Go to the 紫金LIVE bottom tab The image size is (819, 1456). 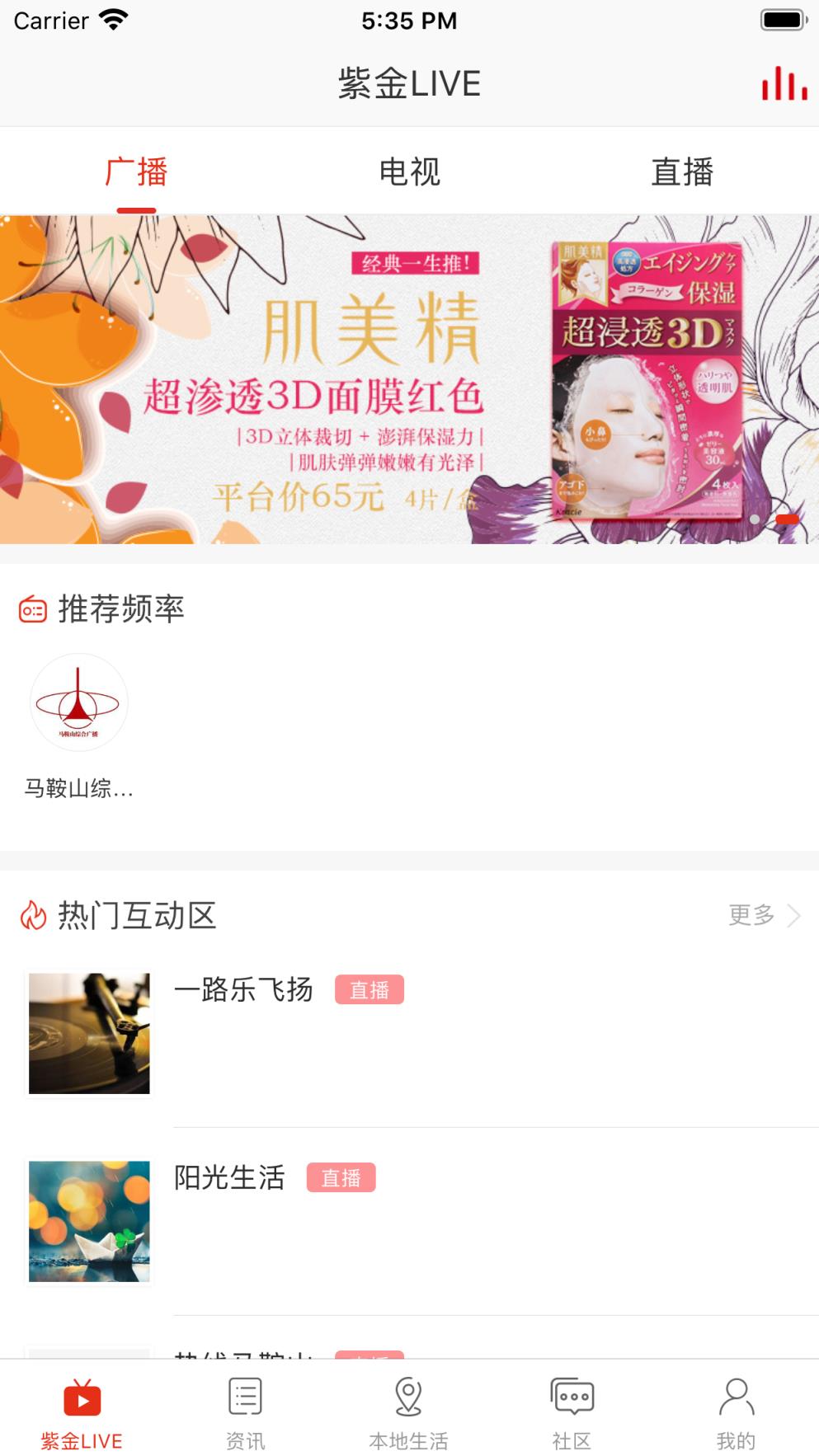[x=82, y=1413]
